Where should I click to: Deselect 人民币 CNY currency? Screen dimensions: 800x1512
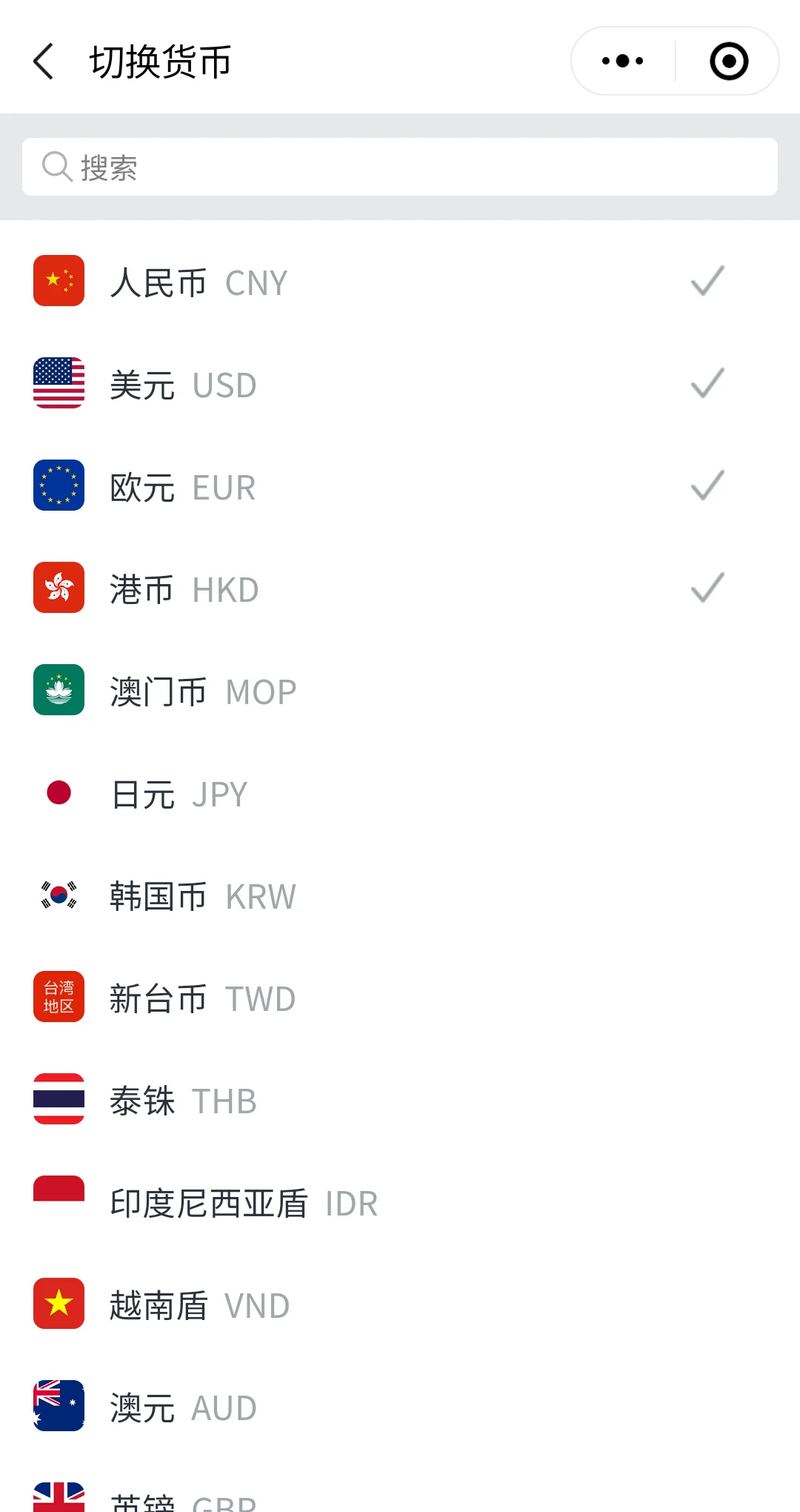click(400, 282)
